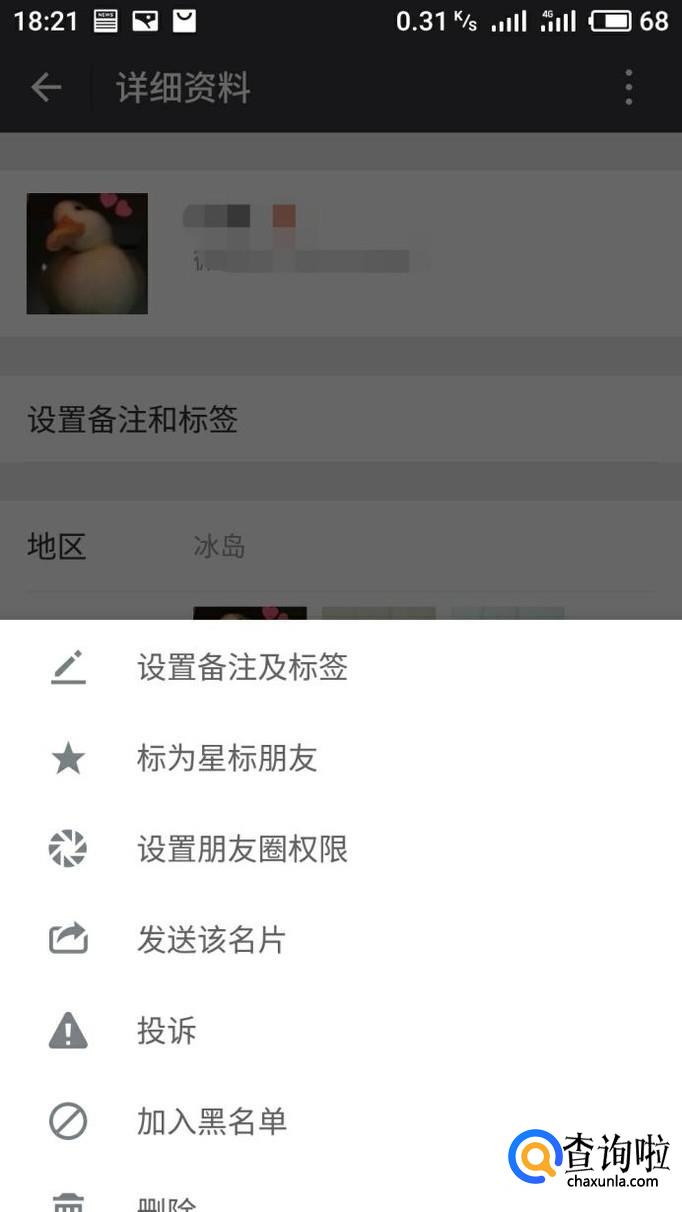The width and height of the screenshot is (682, 1212).
Task: Select 设置备注及标签 option
Action: [x=242, y=667]
